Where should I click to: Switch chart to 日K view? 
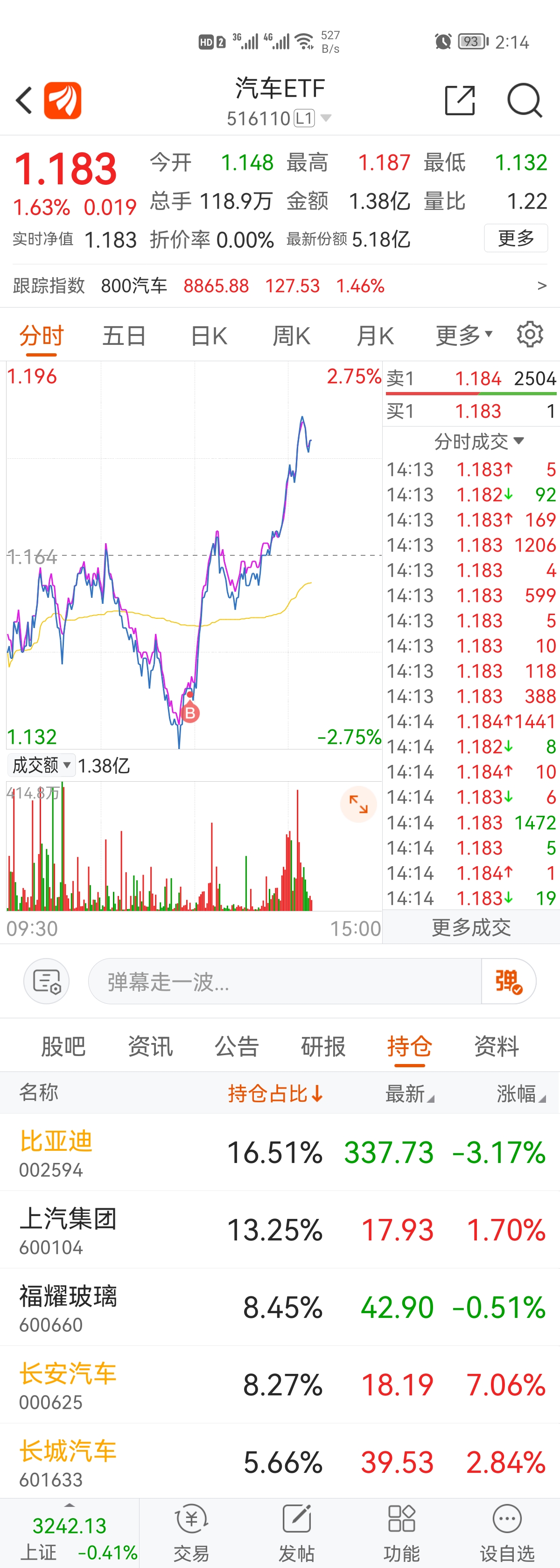click(x=209, y=336)
